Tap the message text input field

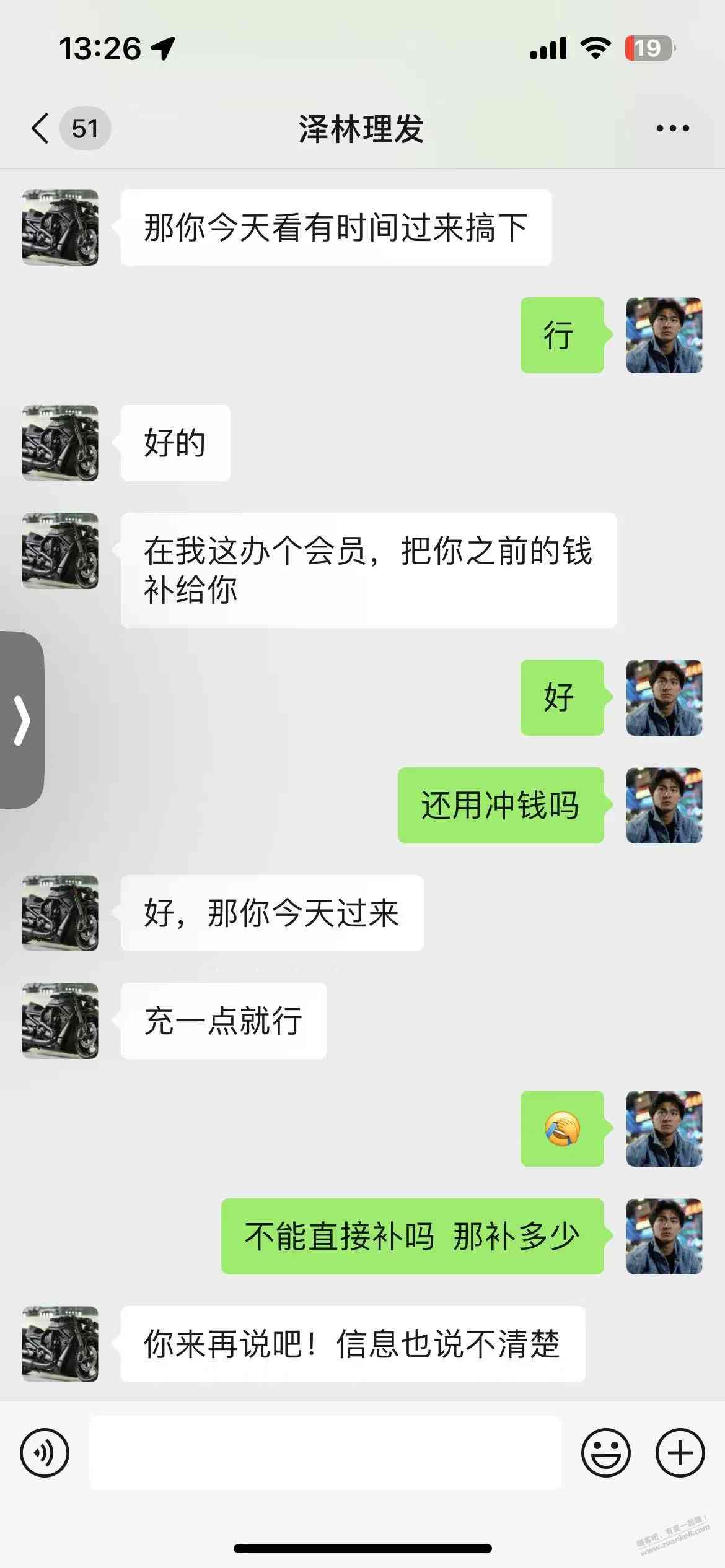point(325,1453)
